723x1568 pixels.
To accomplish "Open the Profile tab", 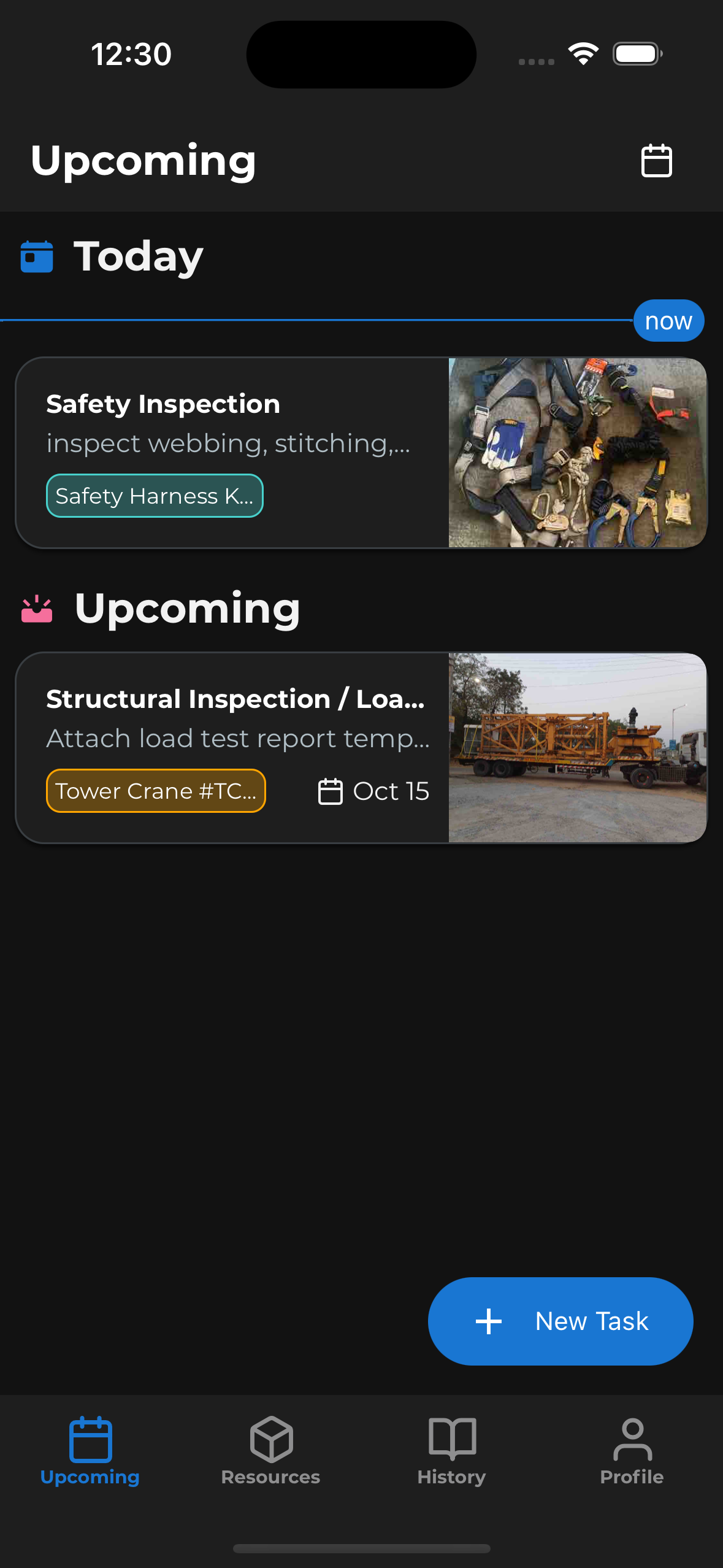I will click(632, 1451).
